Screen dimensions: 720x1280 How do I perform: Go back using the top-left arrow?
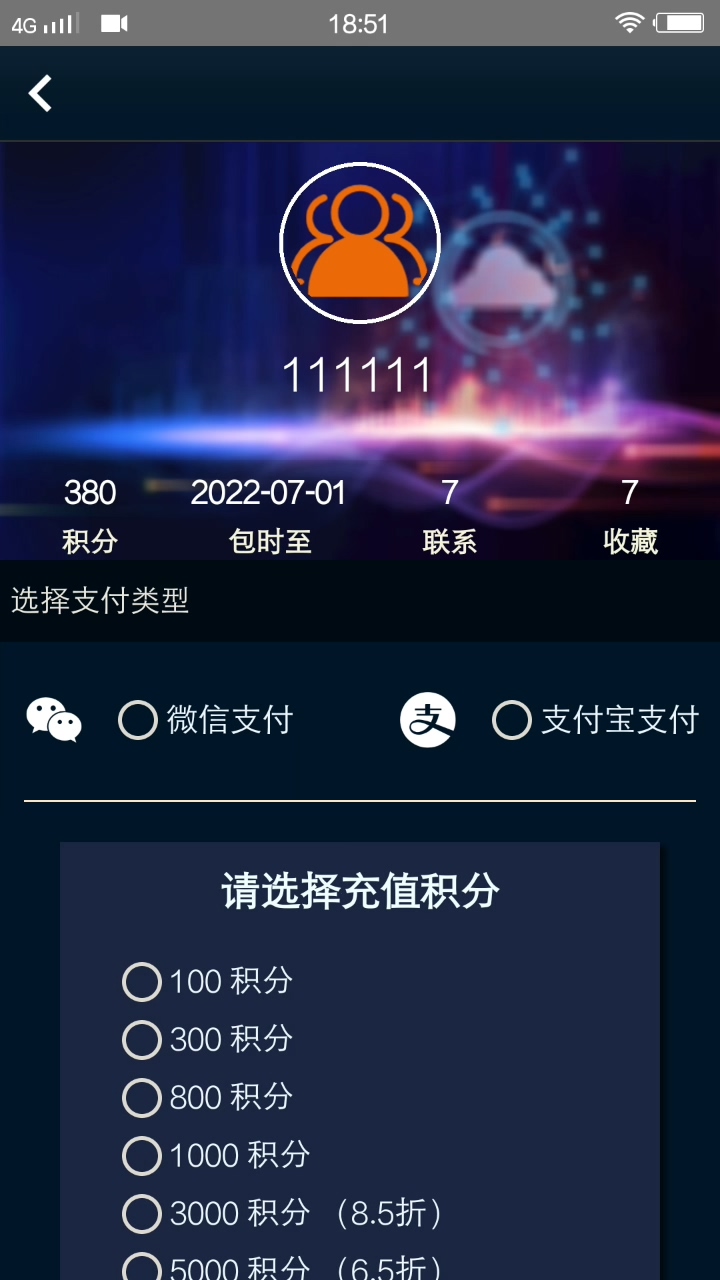[40, 94]
